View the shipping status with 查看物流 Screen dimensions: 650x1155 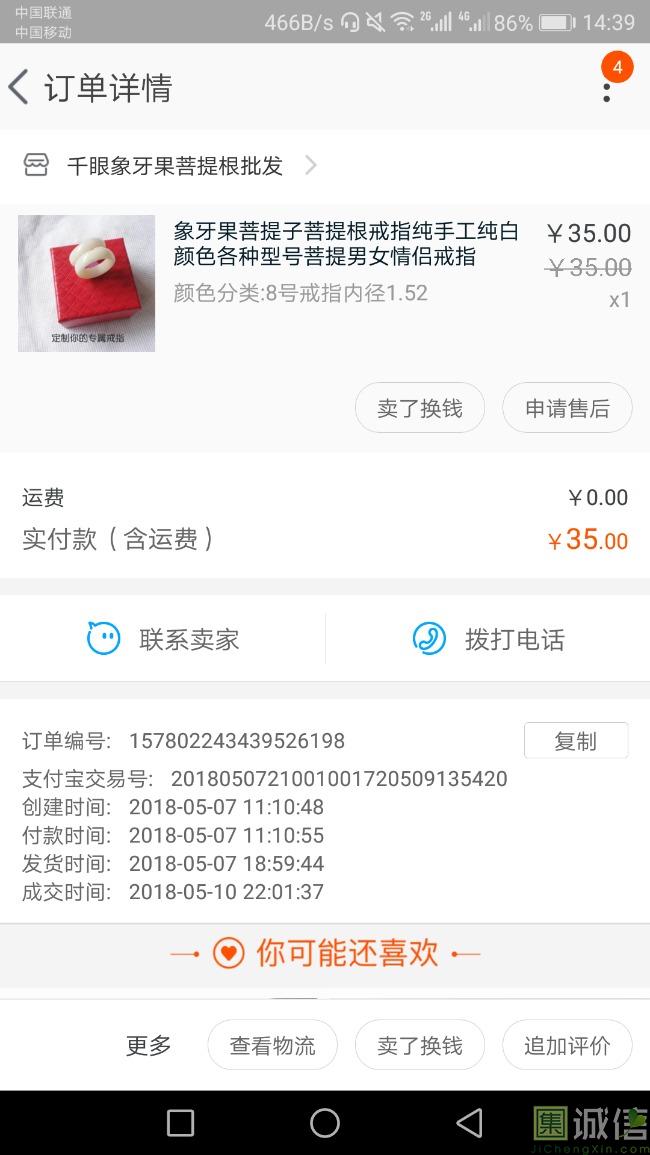pos(272,1046)
